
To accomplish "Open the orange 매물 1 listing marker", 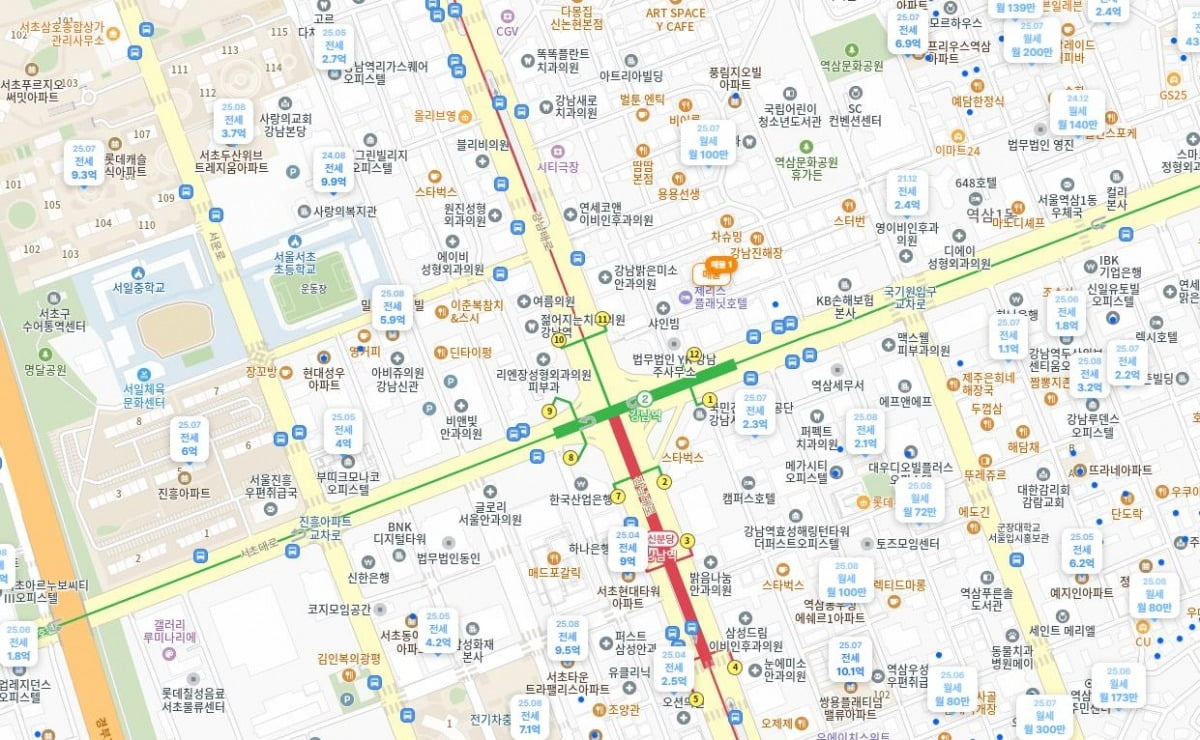I will tap(713, 269).
